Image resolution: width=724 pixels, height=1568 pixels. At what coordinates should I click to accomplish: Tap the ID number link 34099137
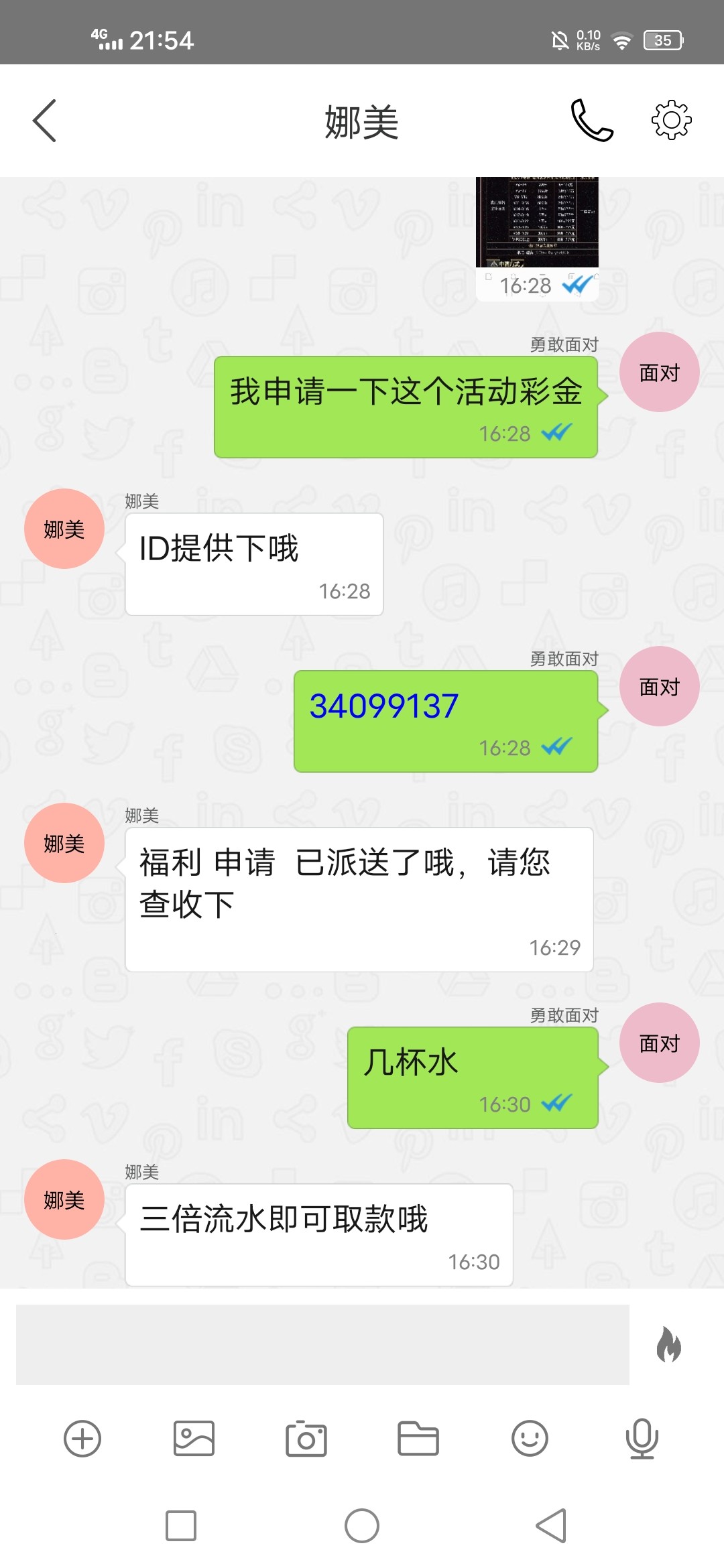384,706
